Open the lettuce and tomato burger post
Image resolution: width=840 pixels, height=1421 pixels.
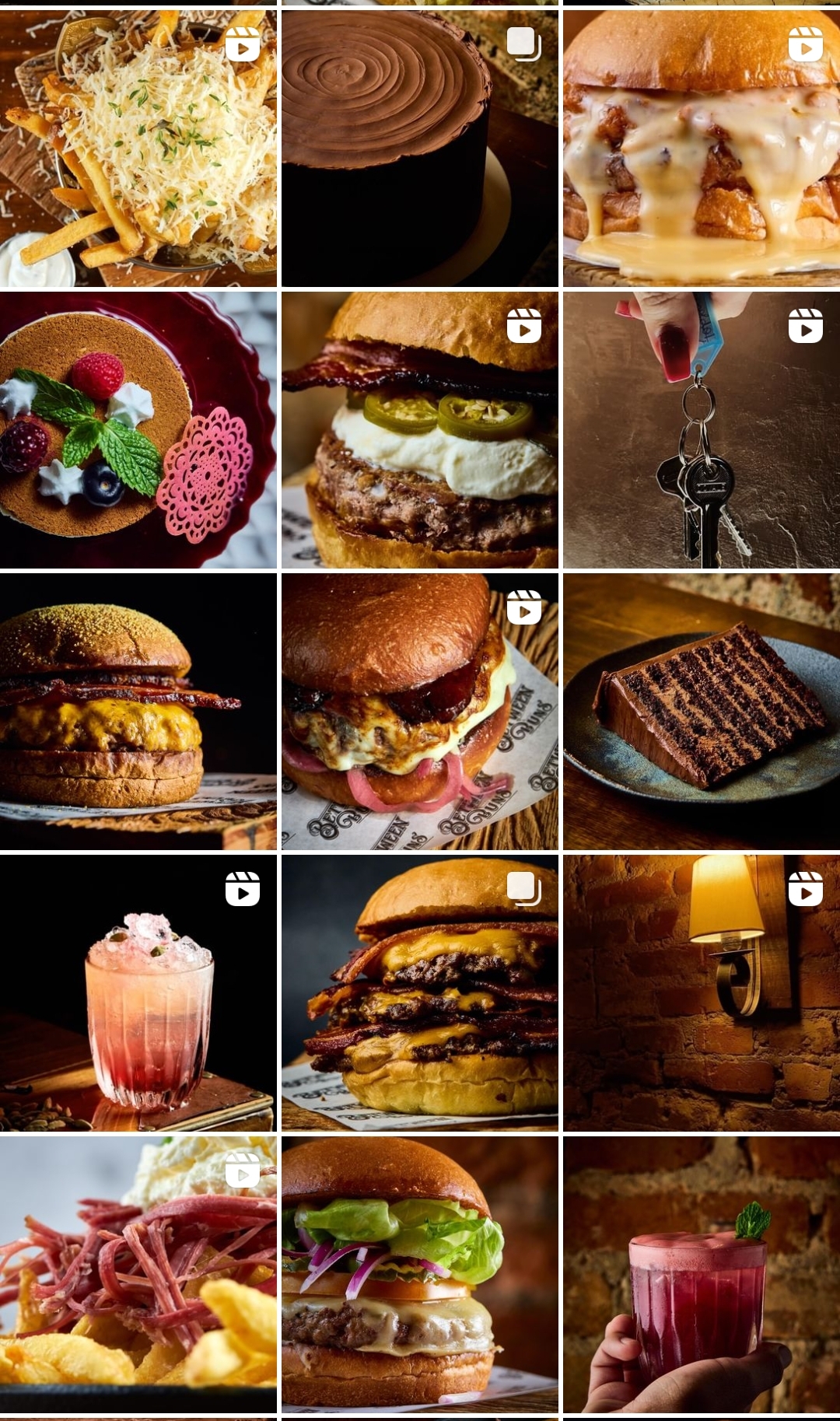click(419, 1275)
